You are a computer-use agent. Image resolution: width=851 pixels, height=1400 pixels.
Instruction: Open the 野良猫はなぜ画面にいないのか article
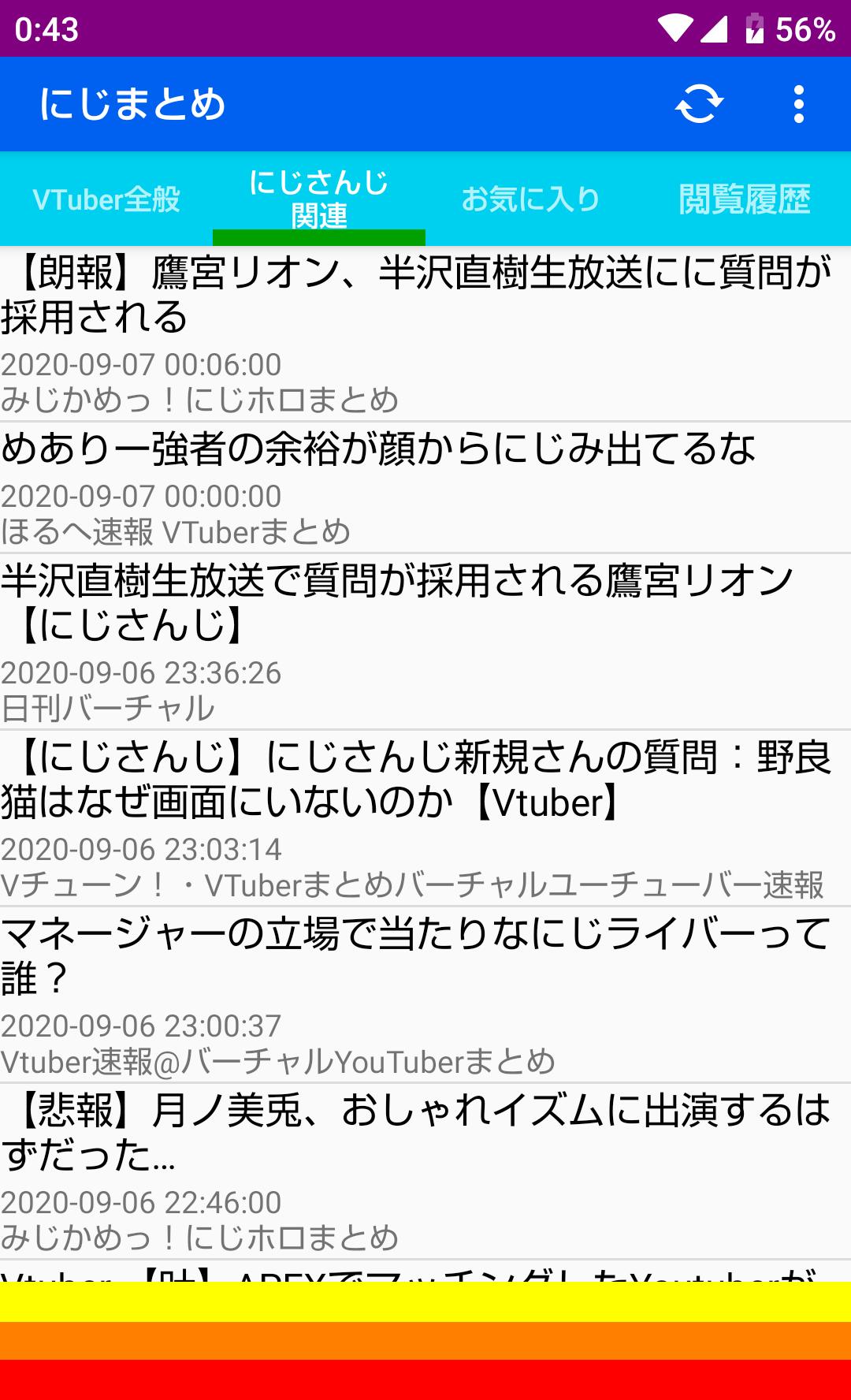click(425, 818)
